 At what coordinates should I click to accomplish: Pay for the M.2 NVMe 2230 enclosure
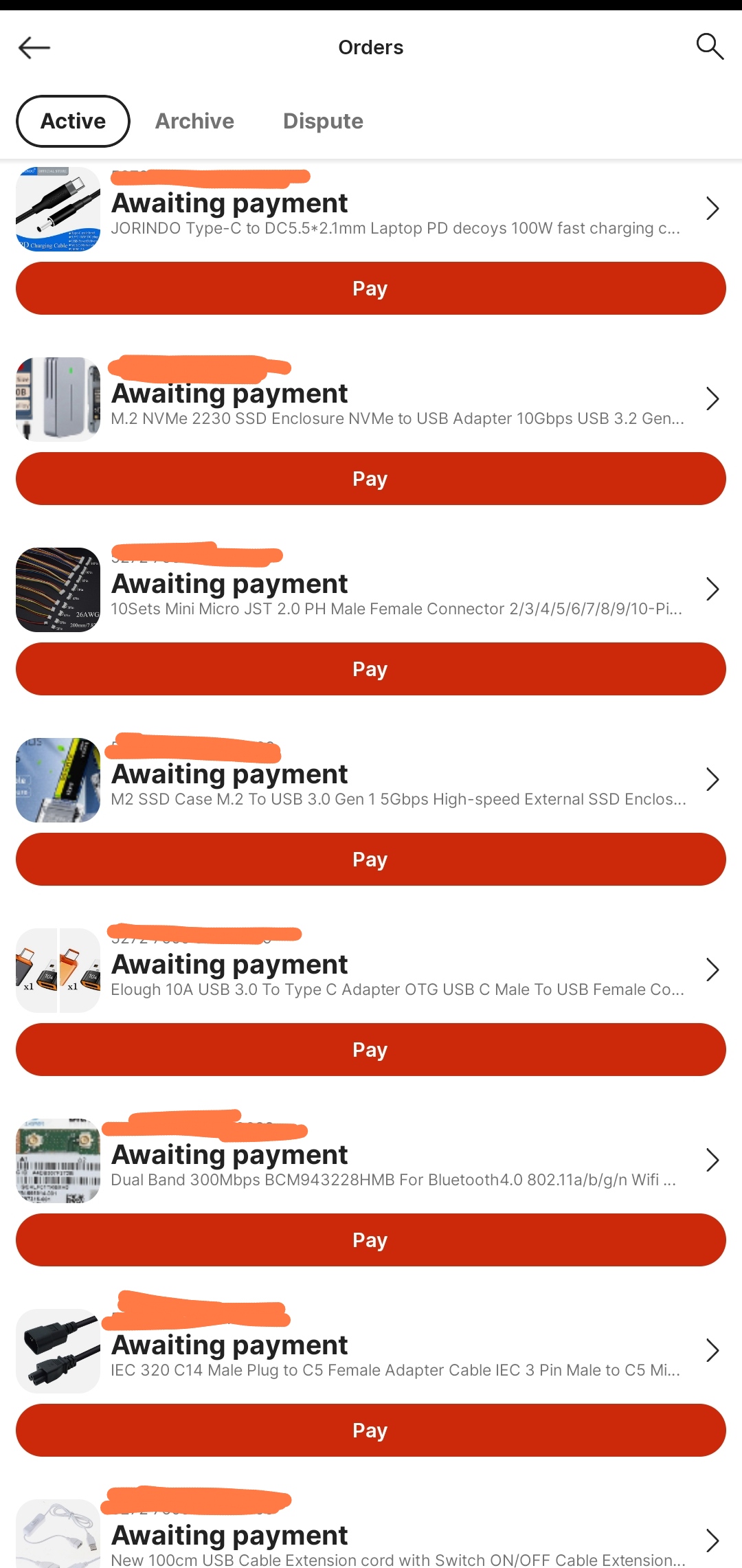[371, 479]
